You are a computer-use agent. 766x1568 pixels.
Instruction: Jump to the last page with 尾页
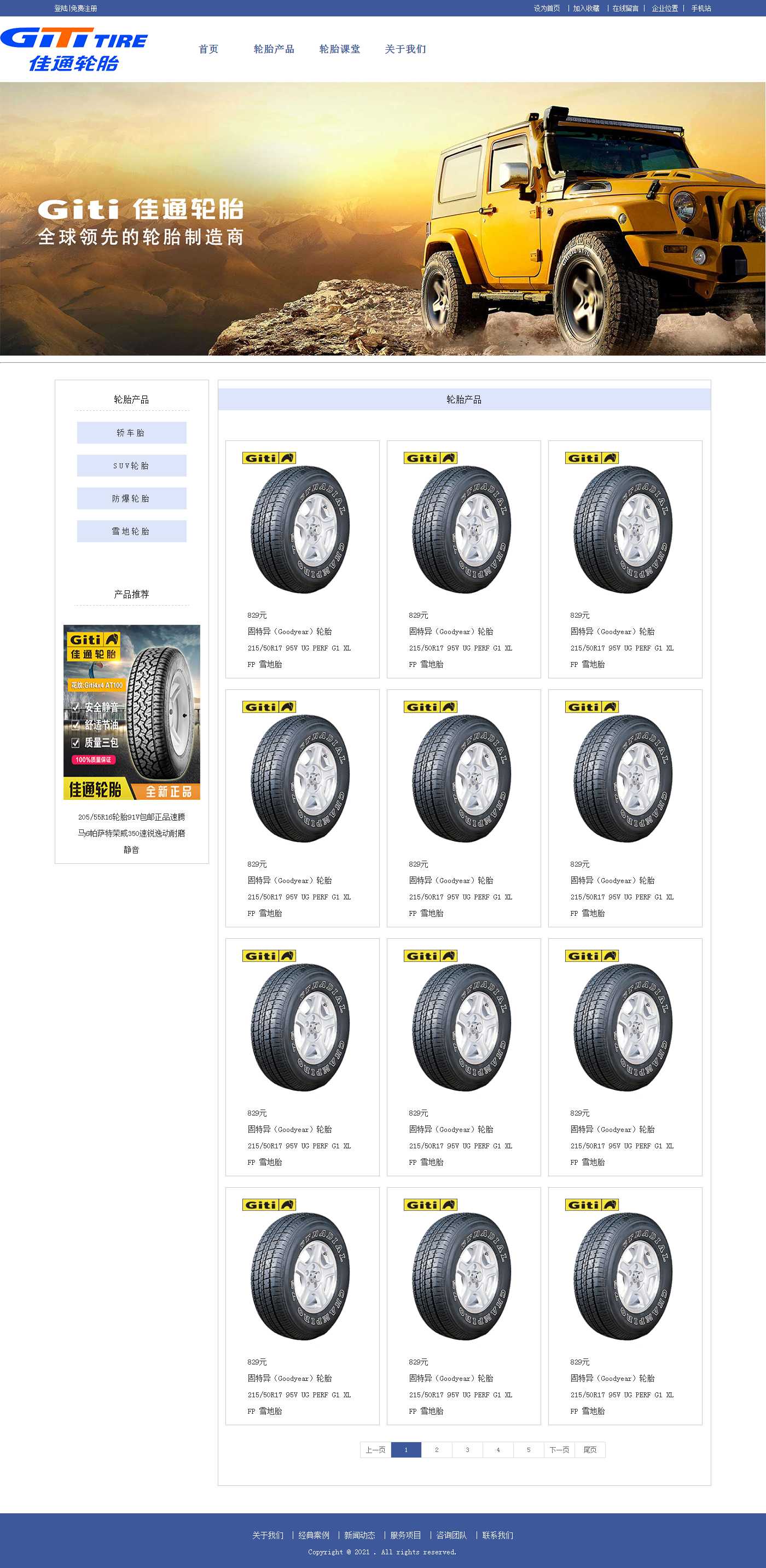(590, 1450)
